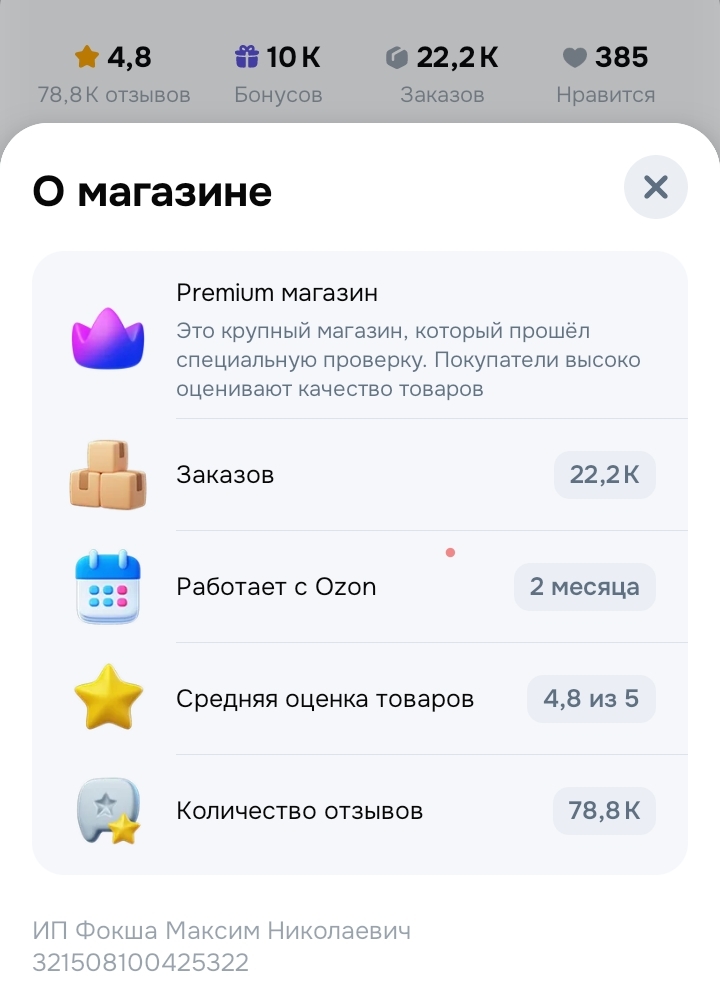This screenshot has width=720, height=999.
Task: Click the star rating icon showing 4,8
Action: (86, 57)
